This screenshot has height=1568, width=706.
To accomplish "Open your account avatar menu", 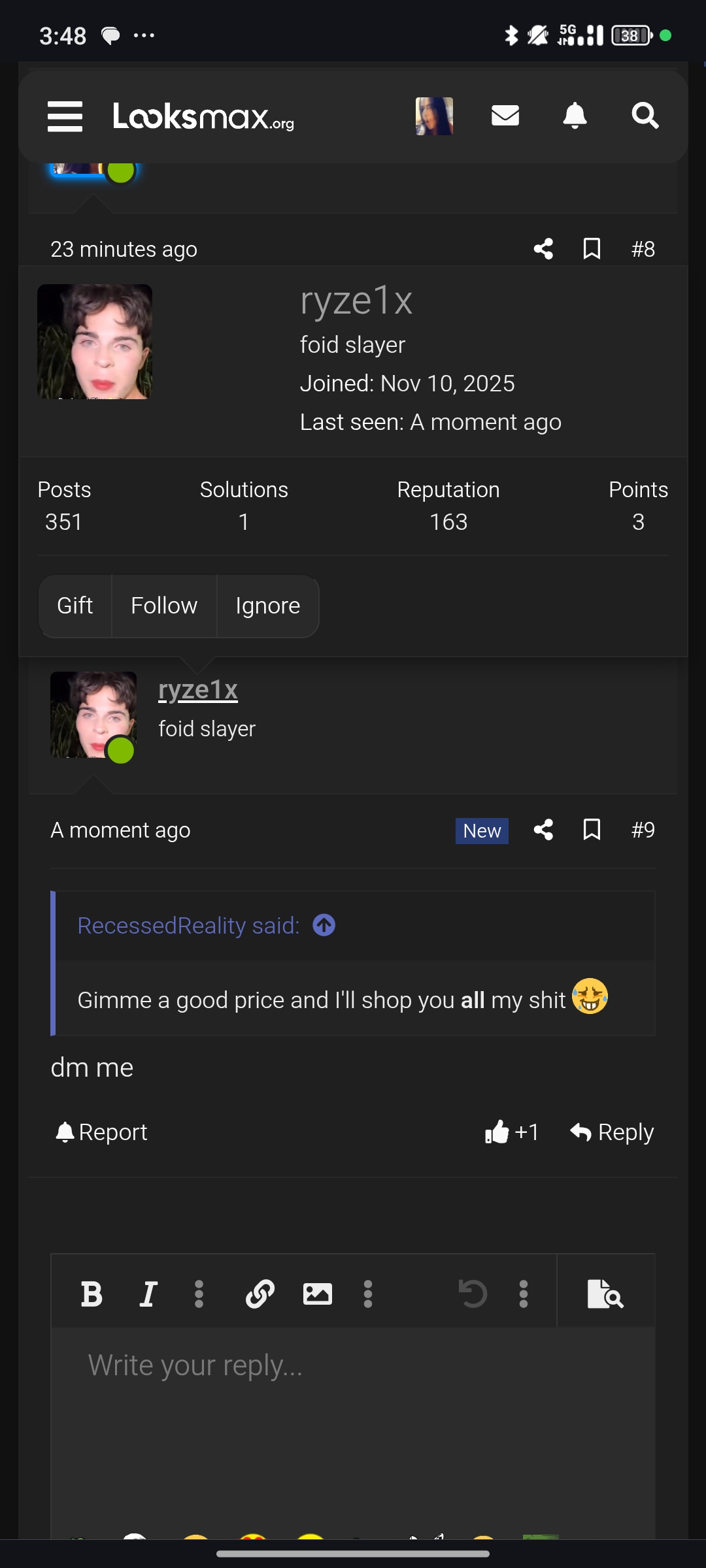I will click(434, 116).
